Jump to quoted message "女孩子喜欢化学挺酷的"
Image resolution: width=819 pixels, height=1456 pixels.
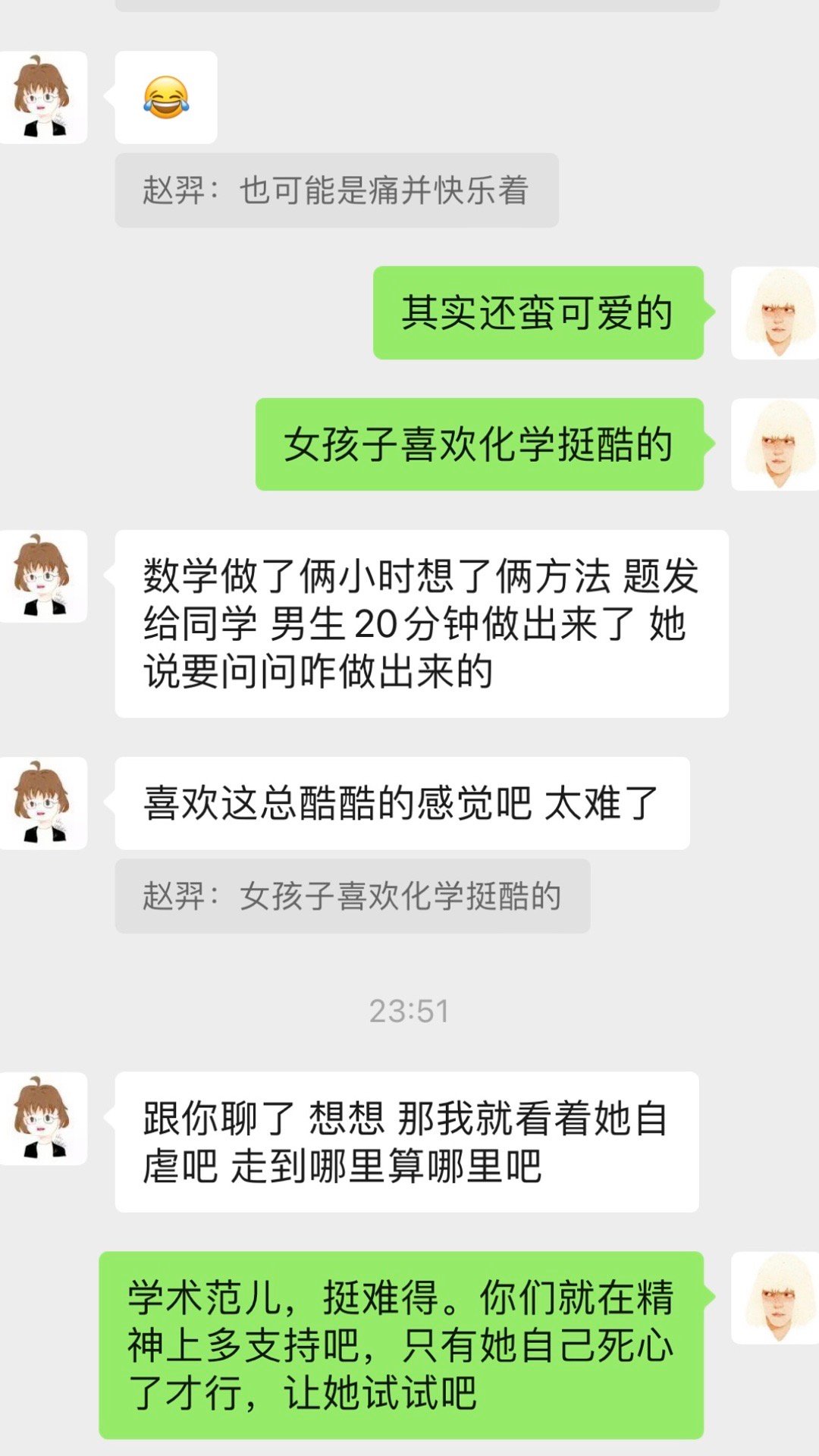352,896
